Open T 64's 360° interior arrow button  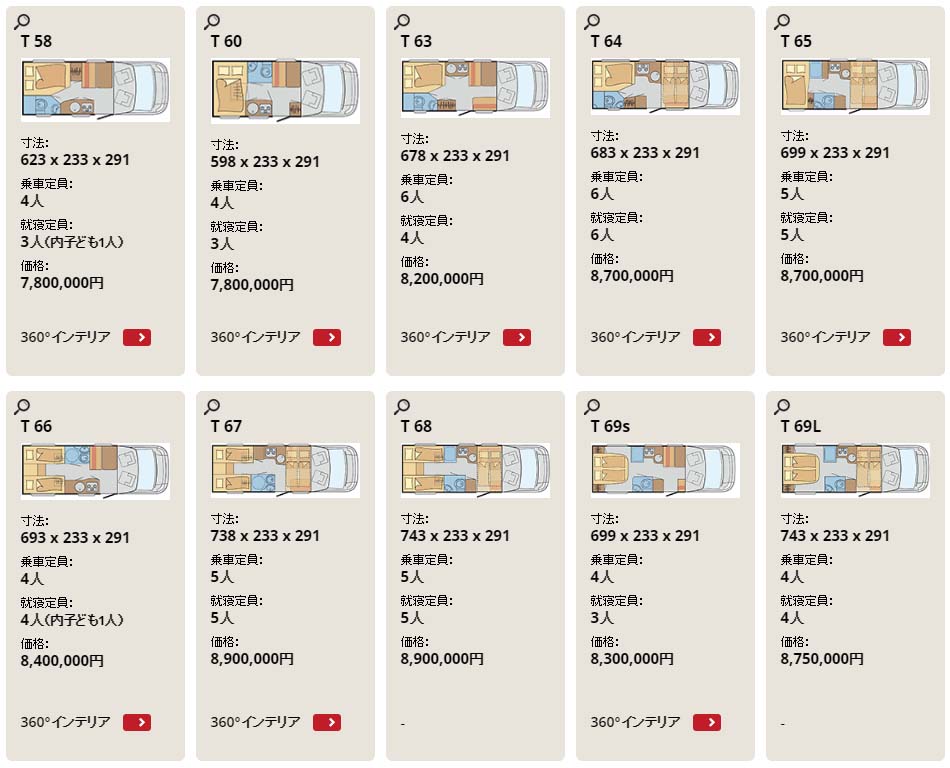707,338
